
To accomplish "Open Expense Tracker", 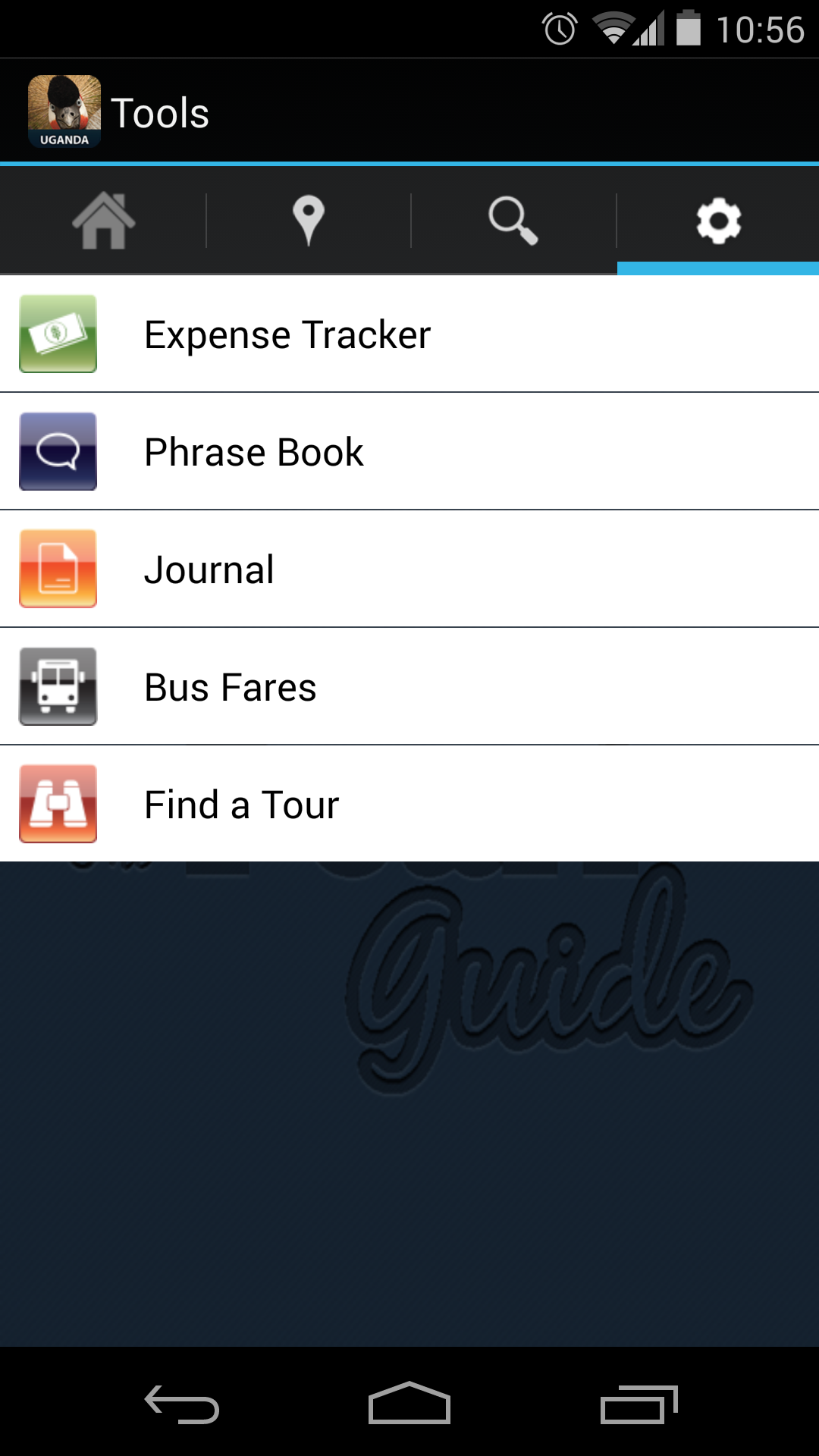I will point(409,334).
